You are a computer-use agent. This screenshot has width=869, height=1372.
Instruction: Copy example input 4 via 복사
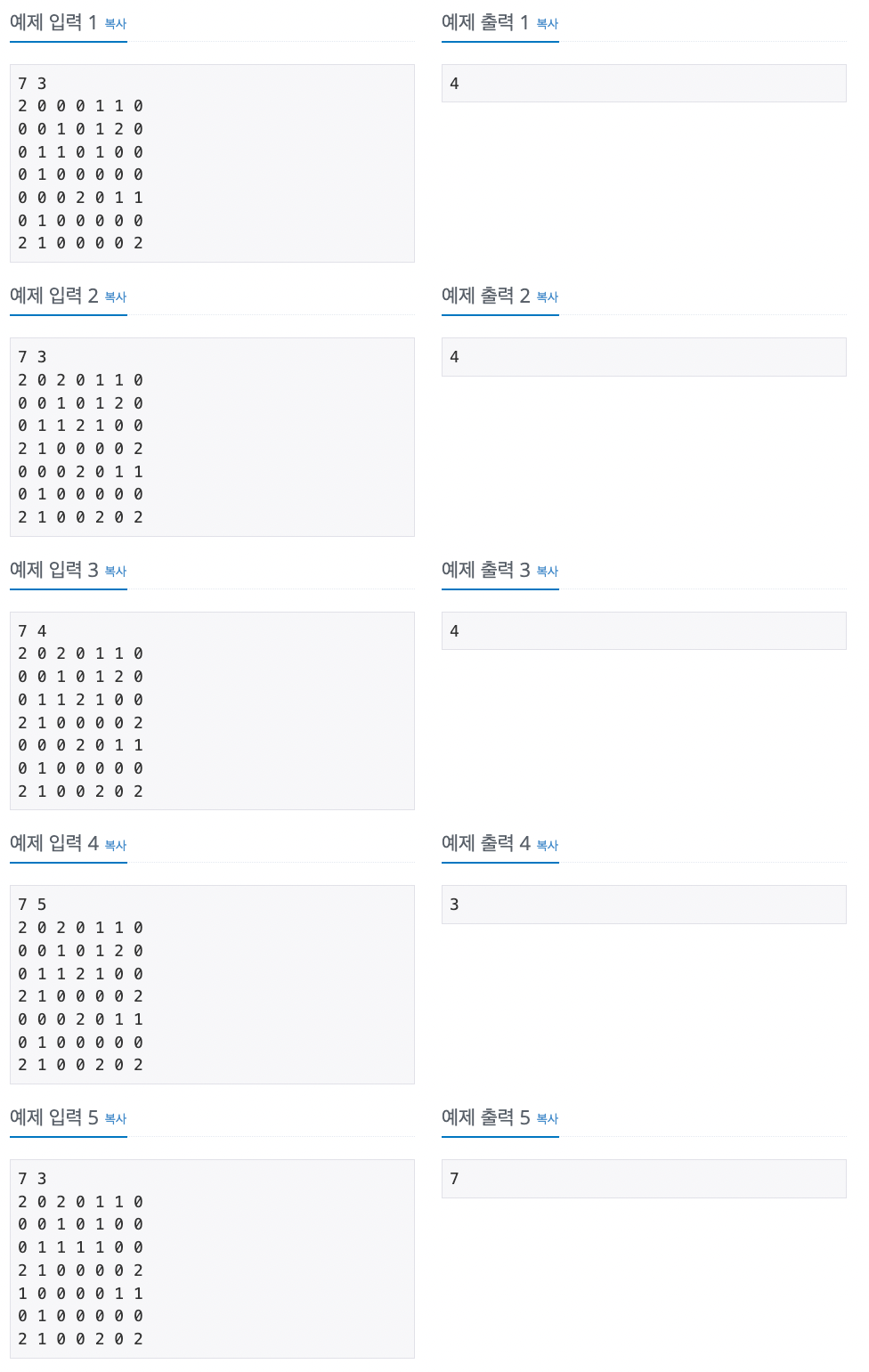coord(116,845)
